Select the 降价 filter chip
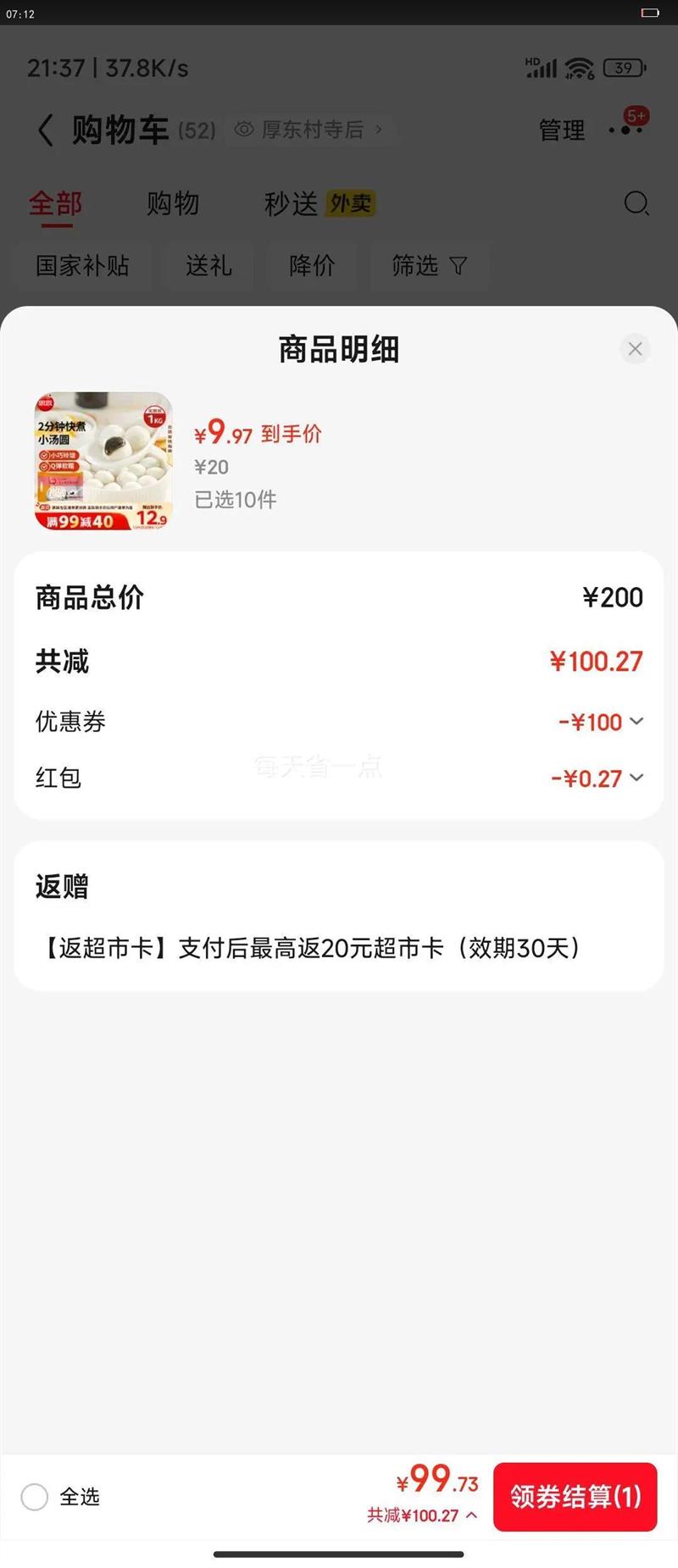 312,266
